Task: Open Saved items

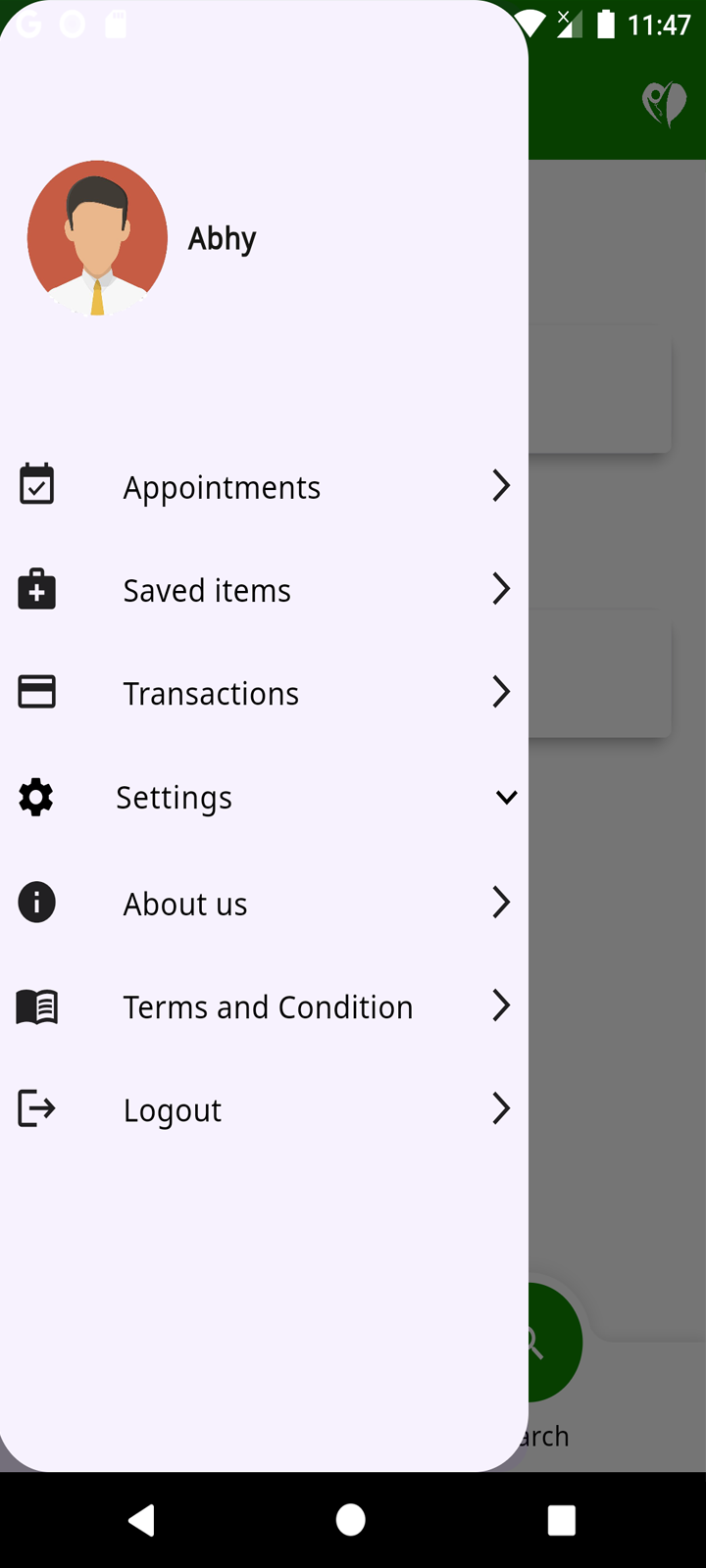Action: [x=207, y=590]
